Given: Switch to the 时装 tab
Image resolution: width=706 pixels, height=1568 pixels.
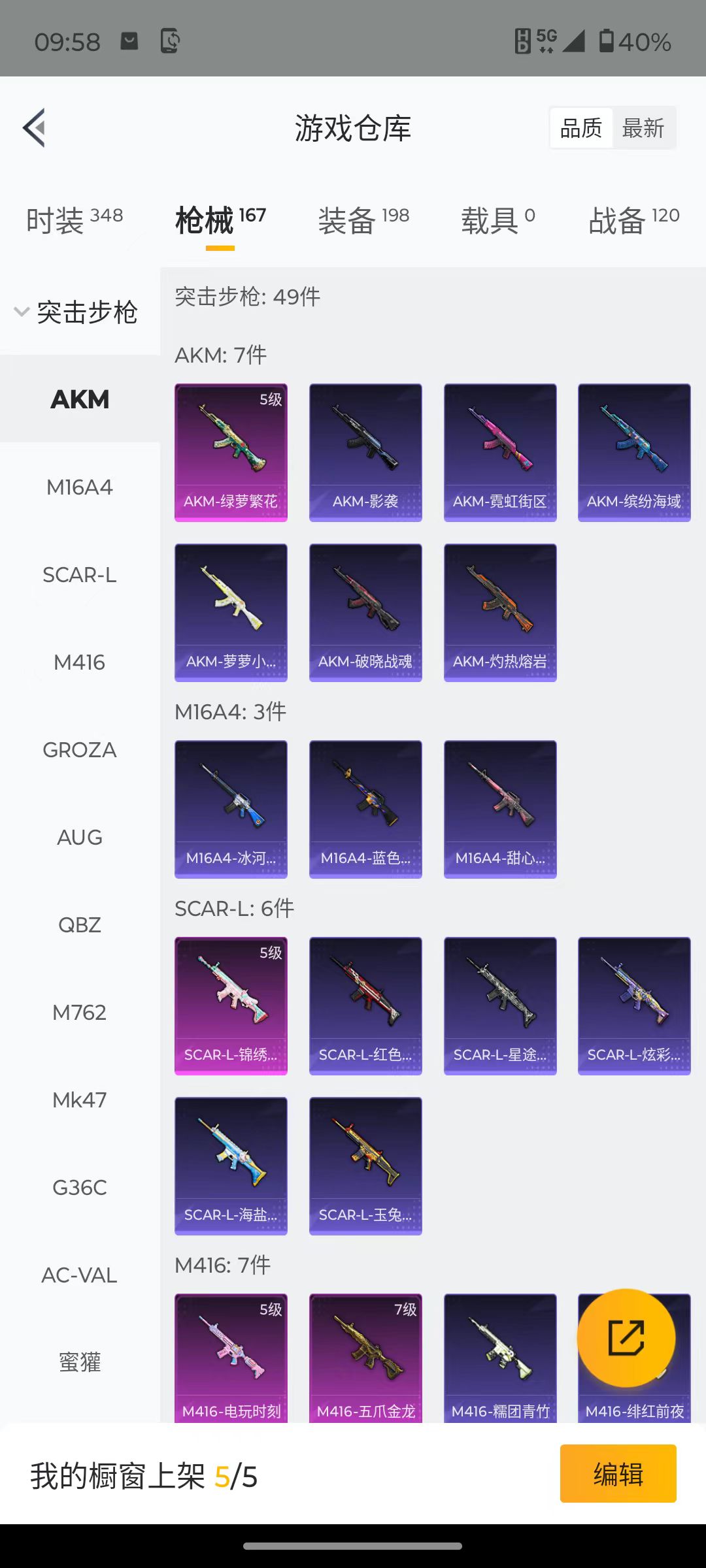Looking at the screenshot, I should click(x=75, y=220).
